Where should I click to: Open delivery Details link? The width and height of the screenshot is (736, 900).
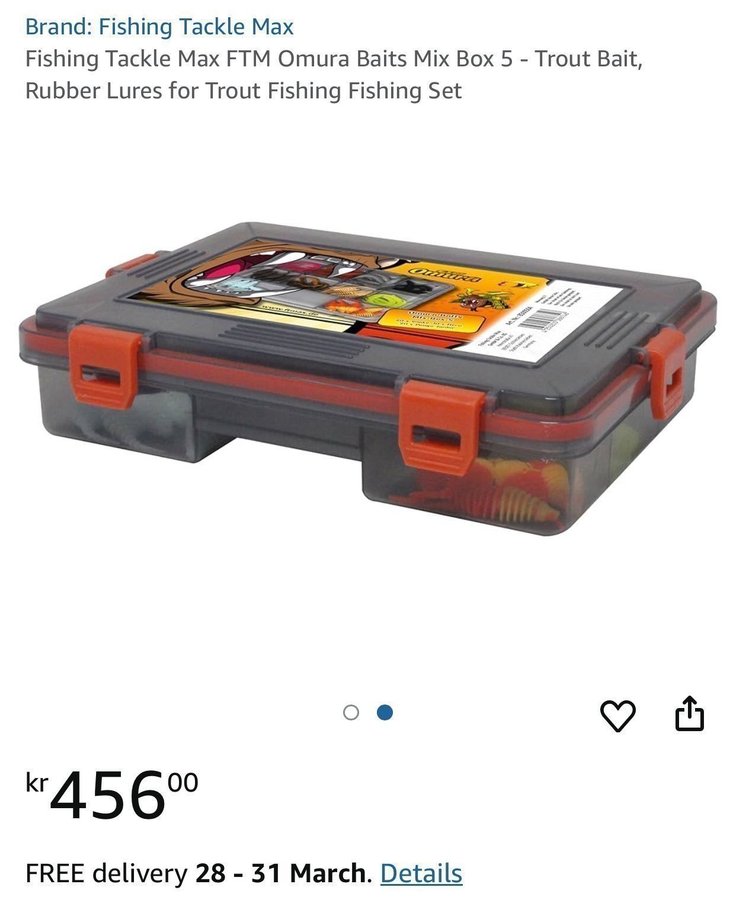421,873
